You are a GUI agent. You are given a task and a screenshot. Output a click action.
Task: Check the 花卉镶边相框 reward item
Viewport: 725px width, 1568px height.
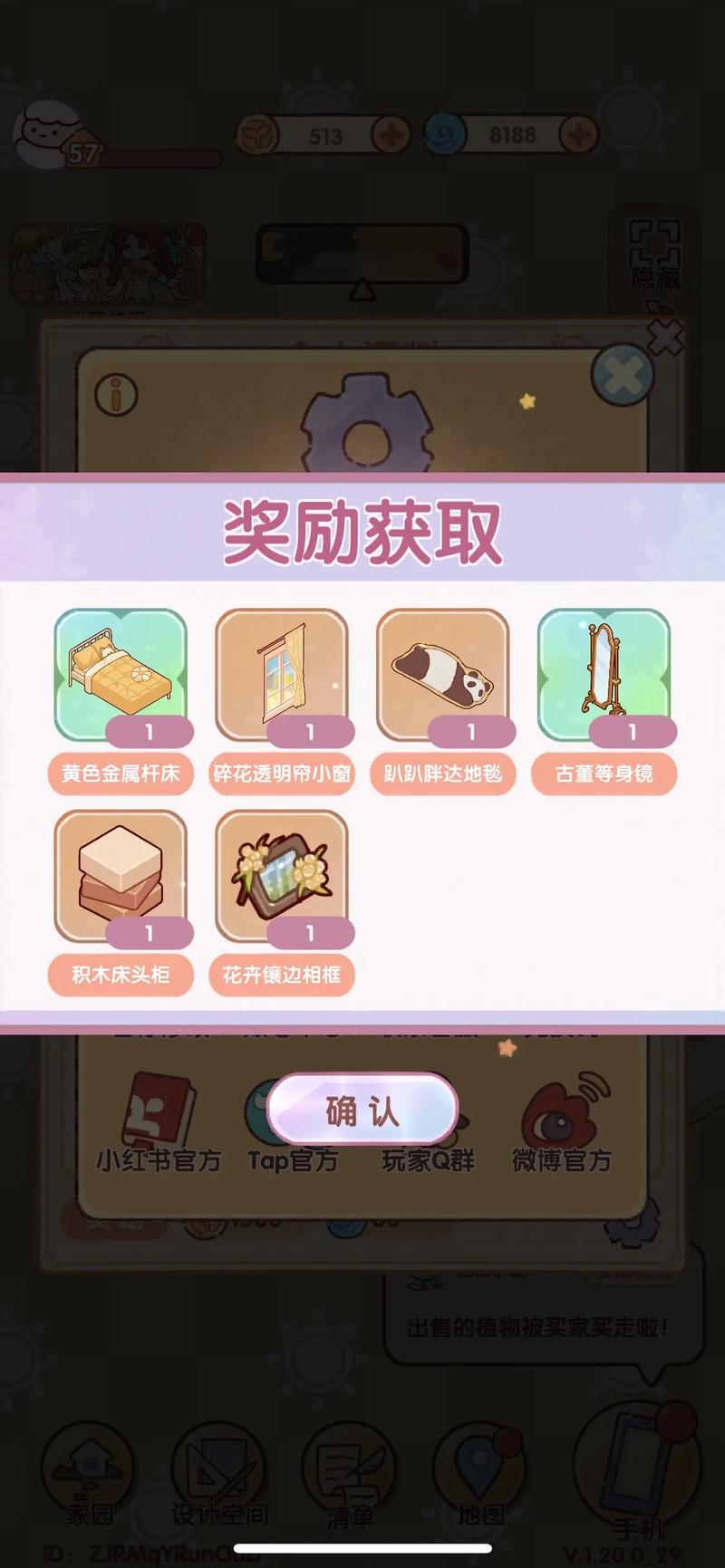click(282, 876)
